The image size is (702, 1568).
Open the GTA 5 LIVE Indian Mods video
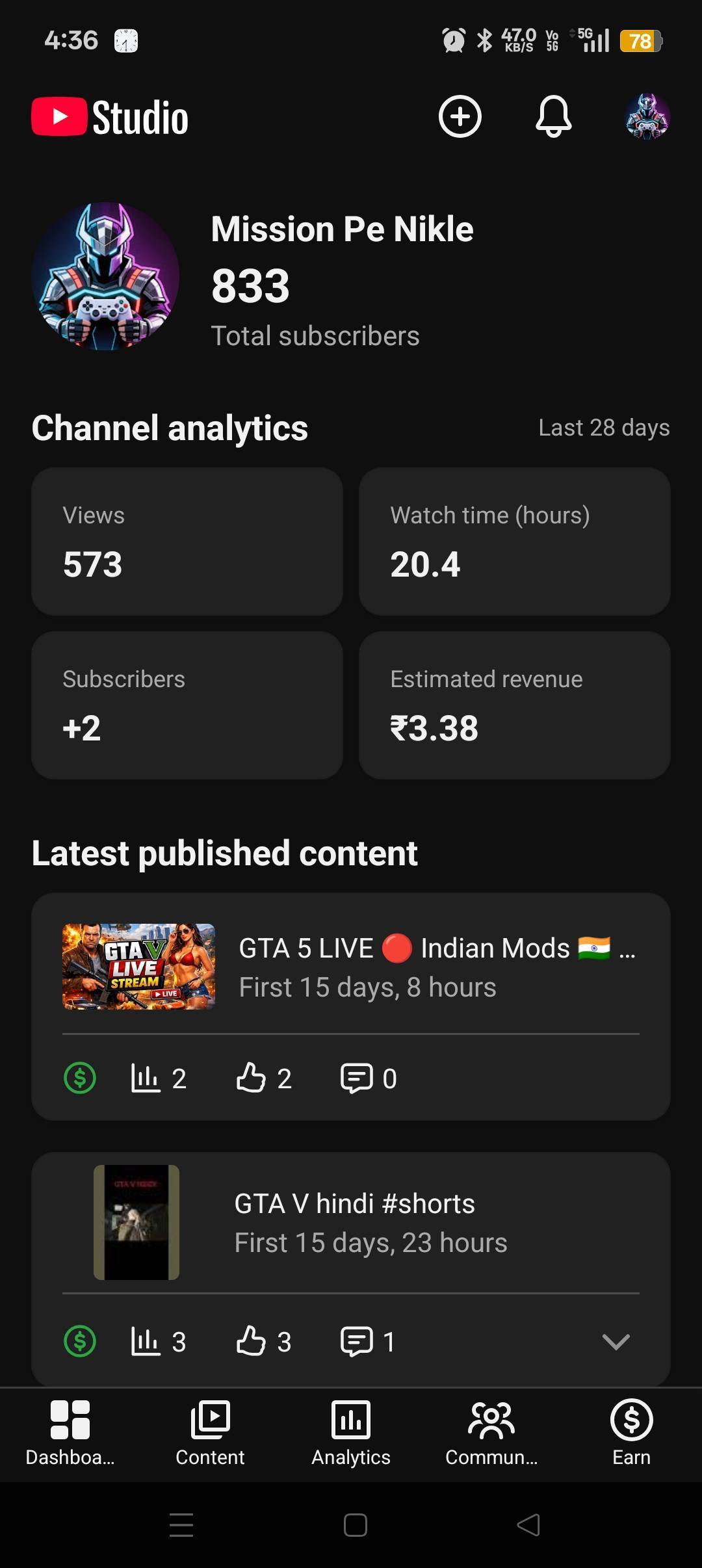click(x=351, y=967)
